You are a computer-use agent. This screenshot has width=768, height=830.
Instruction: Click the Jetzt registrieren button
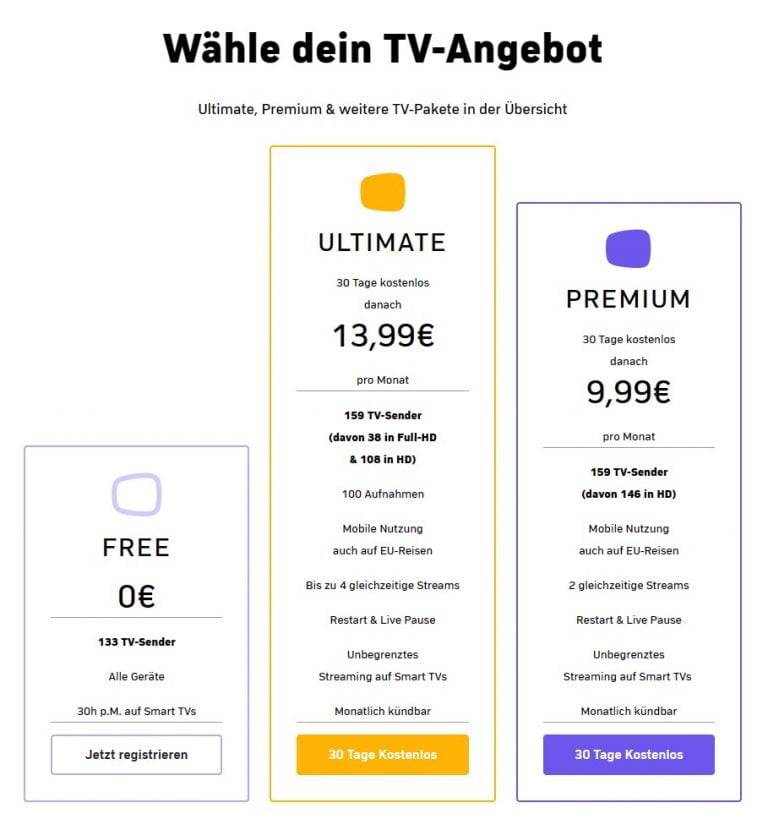click(136, 755)
